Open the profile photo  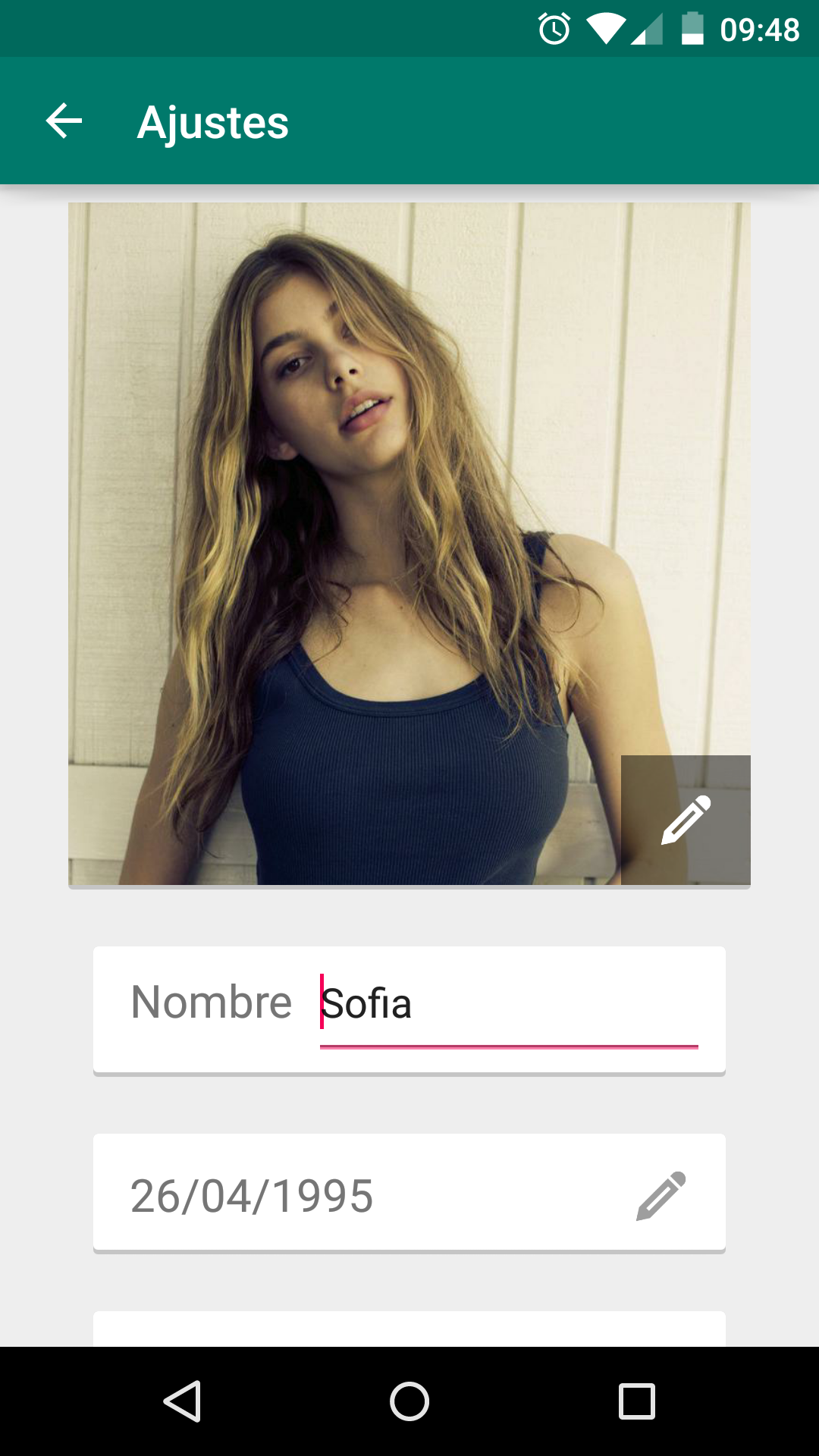pos(409,544)
